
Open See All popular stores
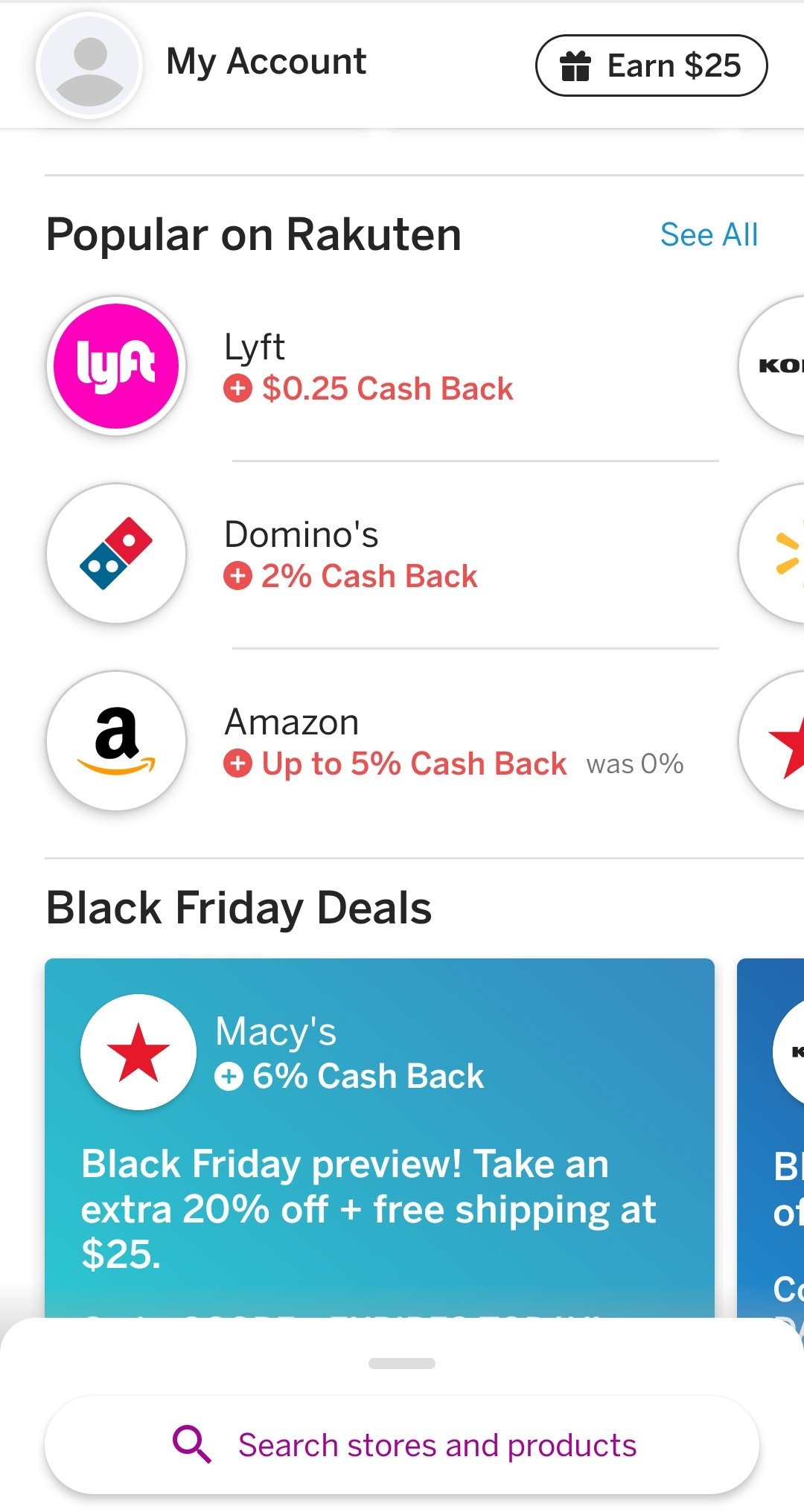point(709,235)
